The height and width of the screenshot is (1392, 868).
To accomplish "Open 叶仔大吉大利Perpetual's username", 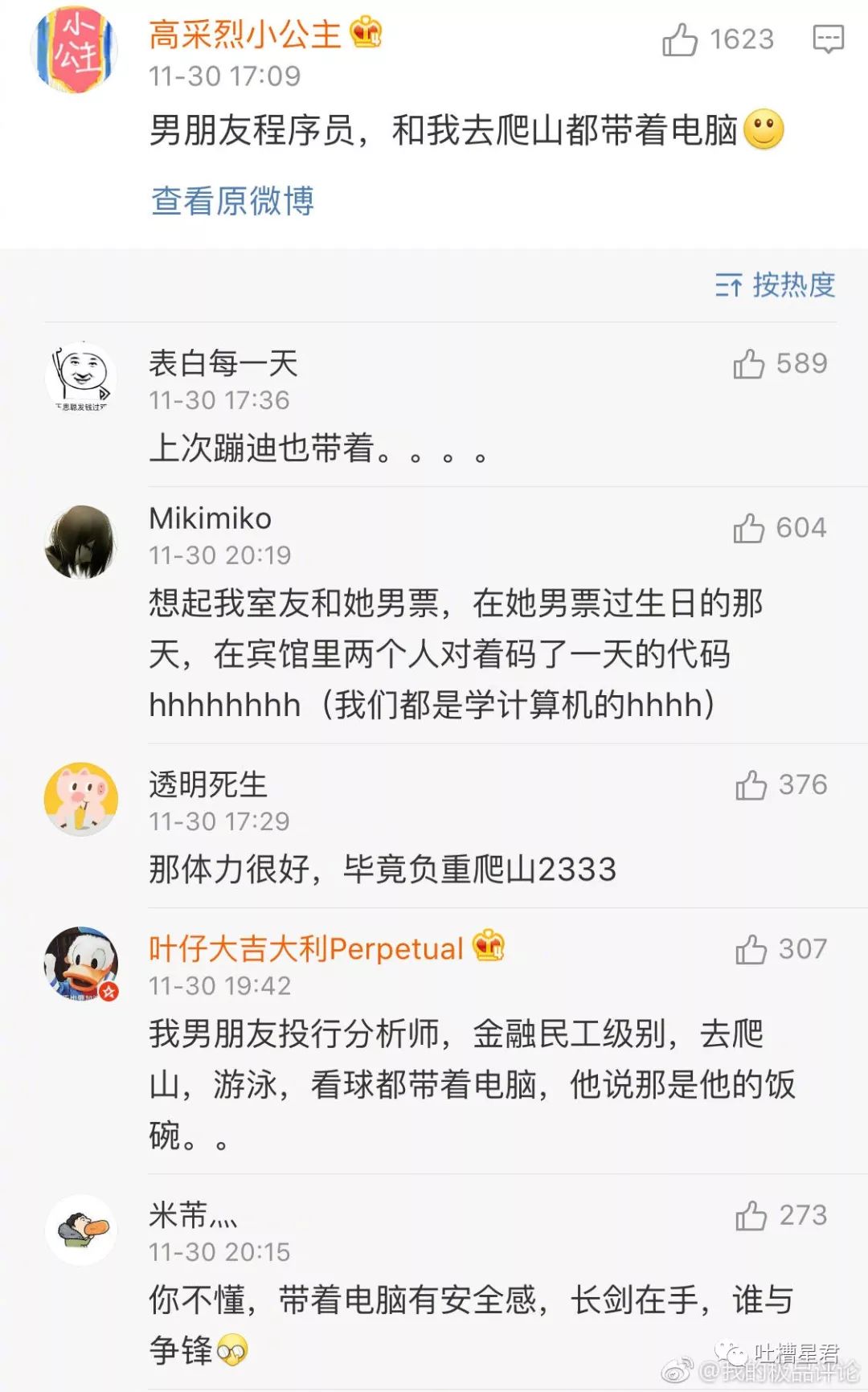I will (305, 949).
